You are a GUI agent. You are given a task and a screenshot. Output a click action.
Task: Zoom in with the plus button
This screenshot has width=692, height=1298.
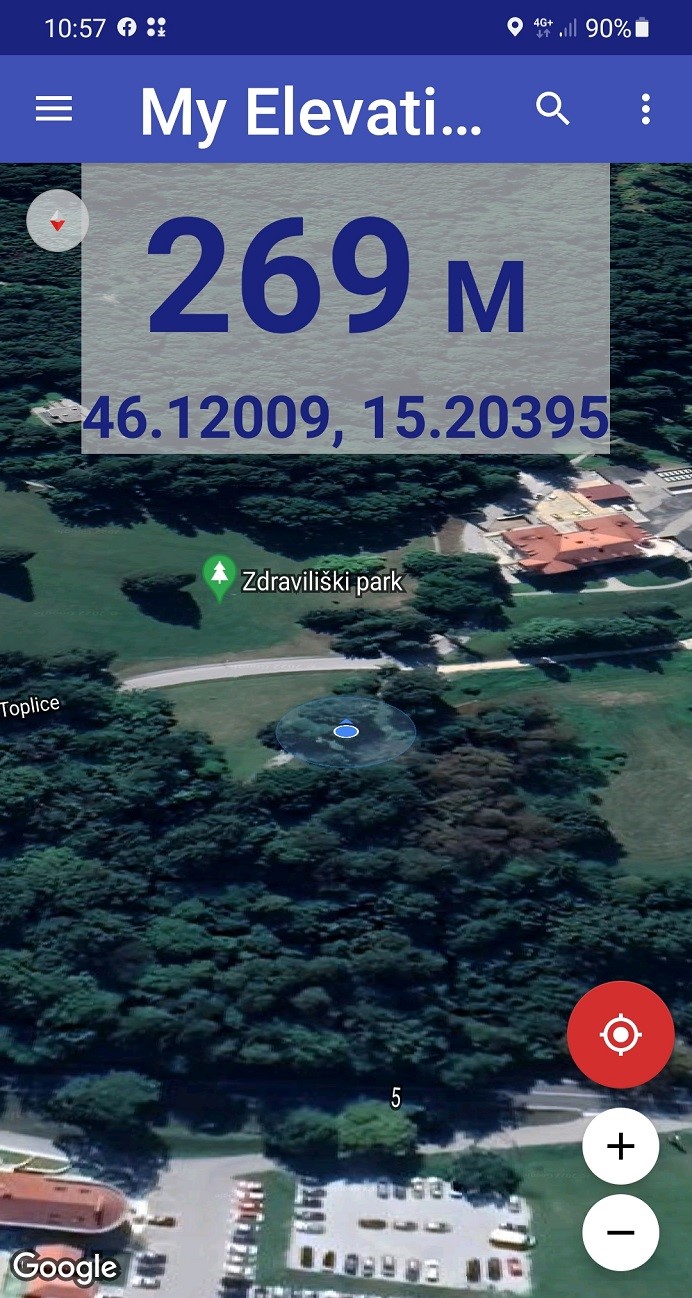pos(620,1146)
